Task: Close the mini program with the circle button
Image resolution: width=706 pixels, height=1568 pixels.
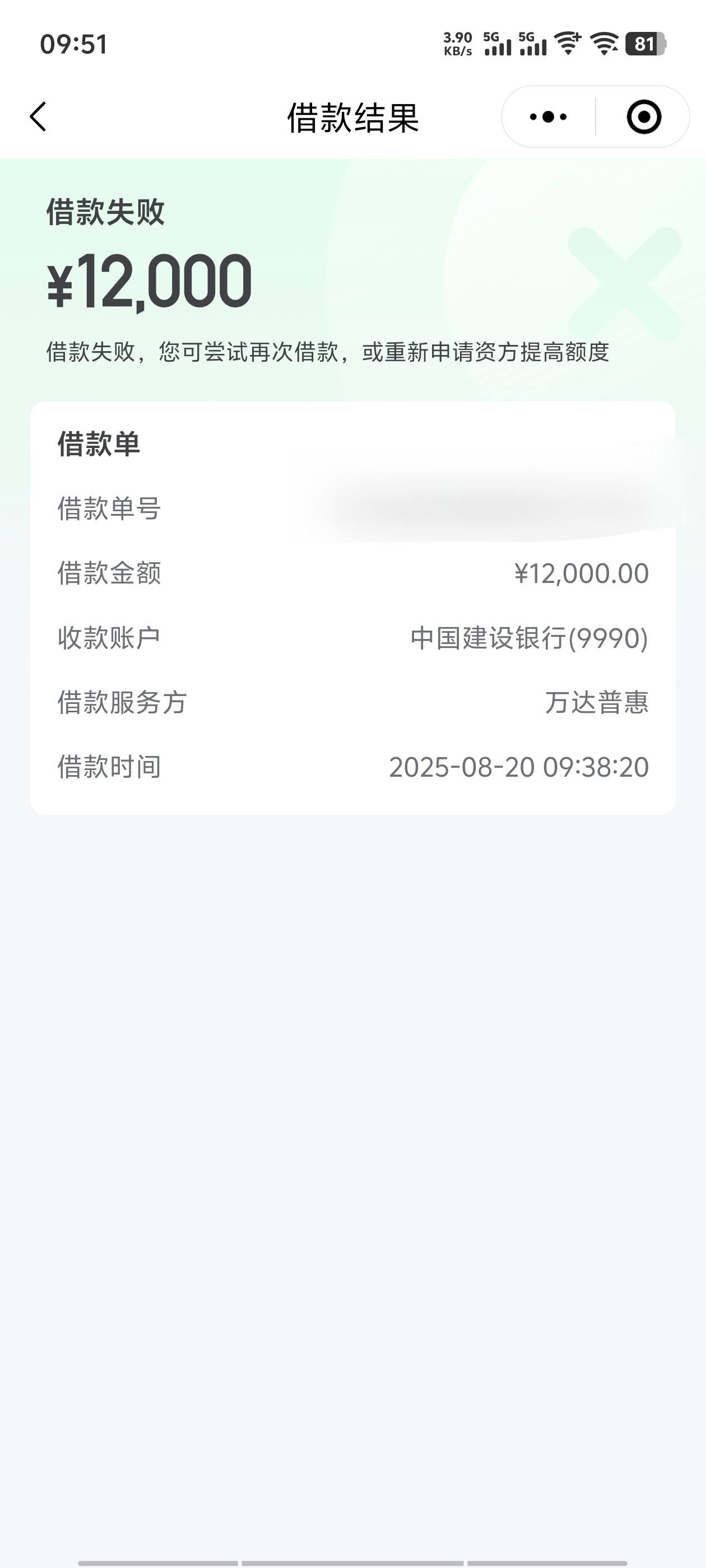Action: (x=643, y=116)
